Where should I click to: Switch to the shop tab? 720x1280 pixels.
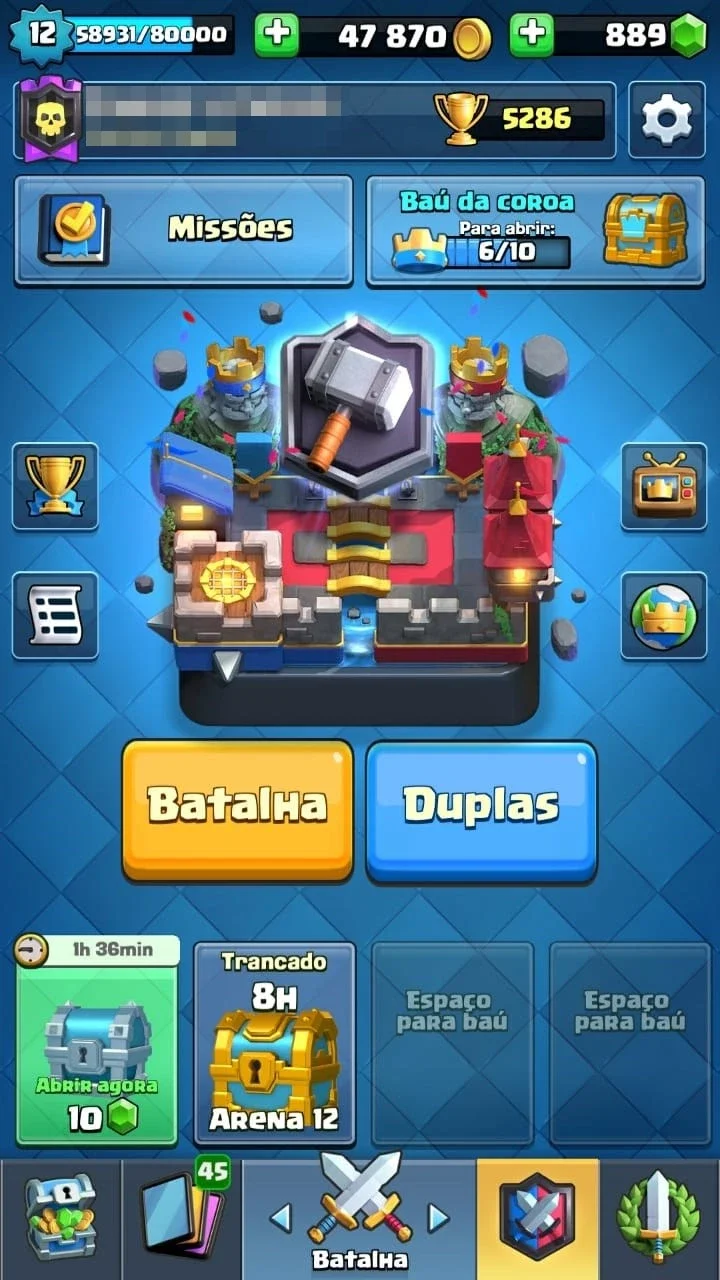point(60,1217)
